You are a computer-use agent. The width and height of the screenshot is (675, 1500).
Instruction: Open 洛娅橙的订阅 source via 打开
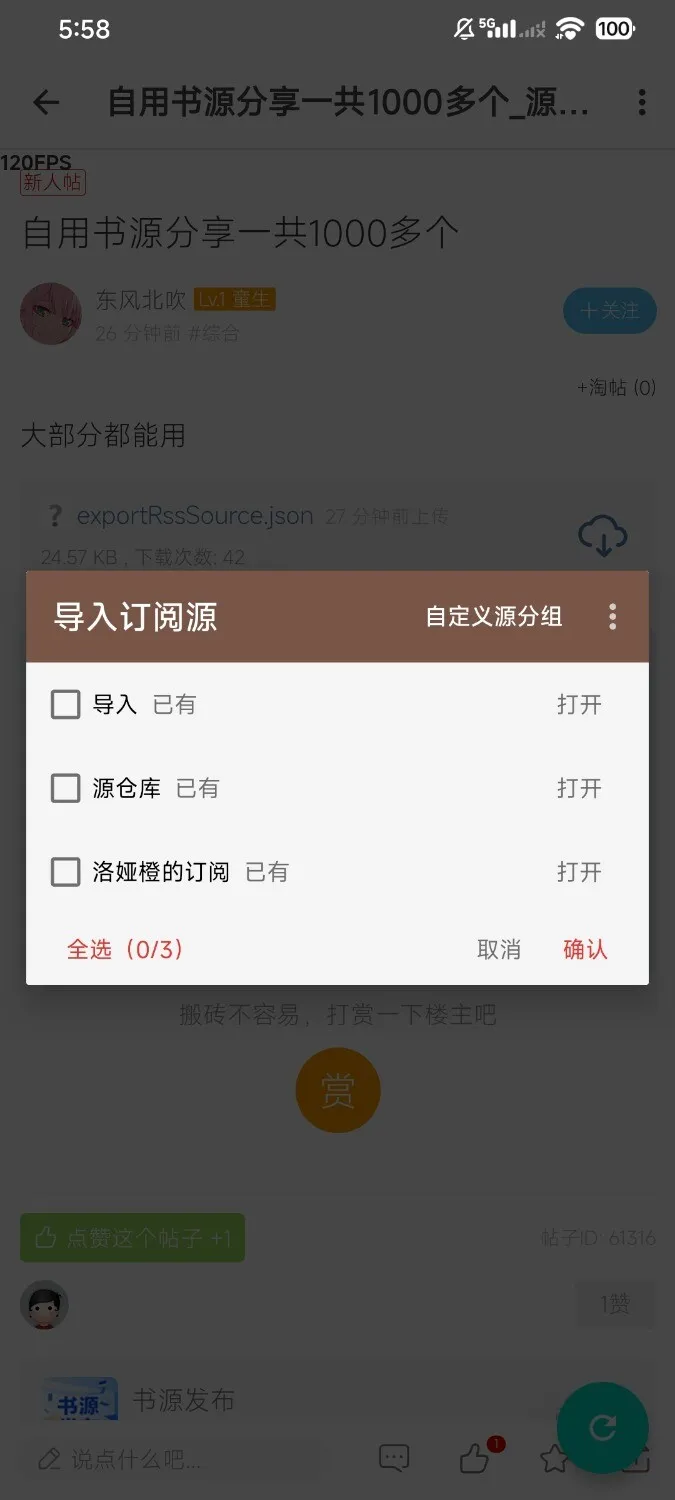click(579, 872)
